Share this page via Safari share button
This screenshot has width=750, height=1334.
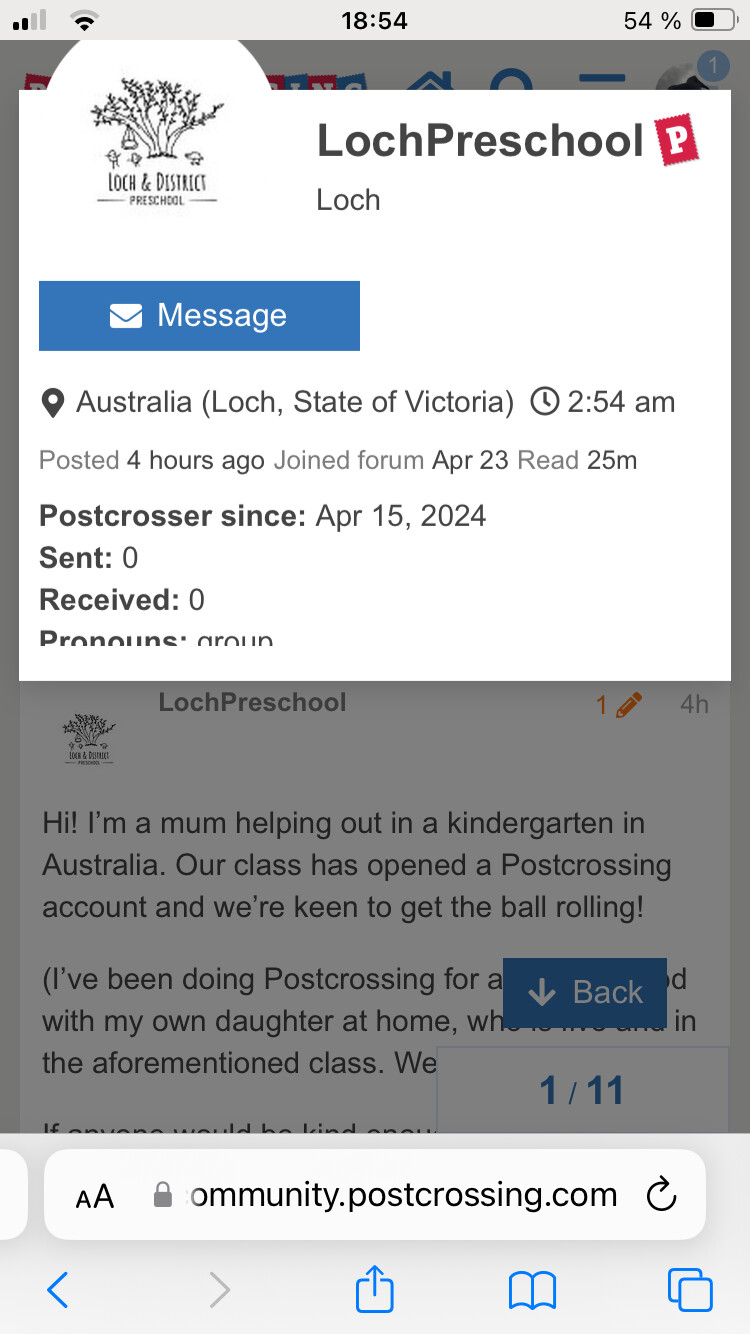pyautogui.click(x=375, y=1289)
